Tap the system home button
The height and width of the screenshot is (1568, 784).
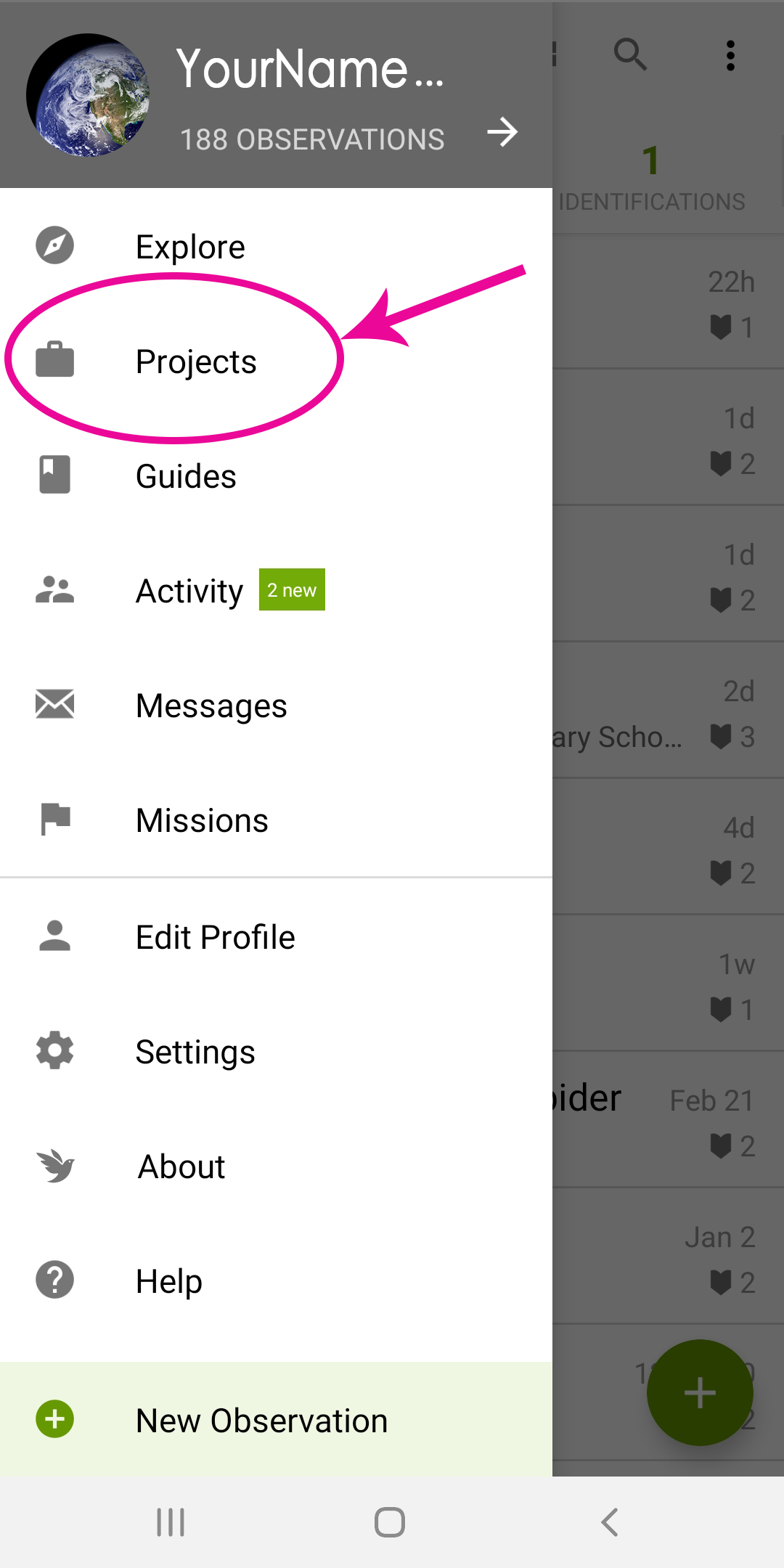(390, 1522)
